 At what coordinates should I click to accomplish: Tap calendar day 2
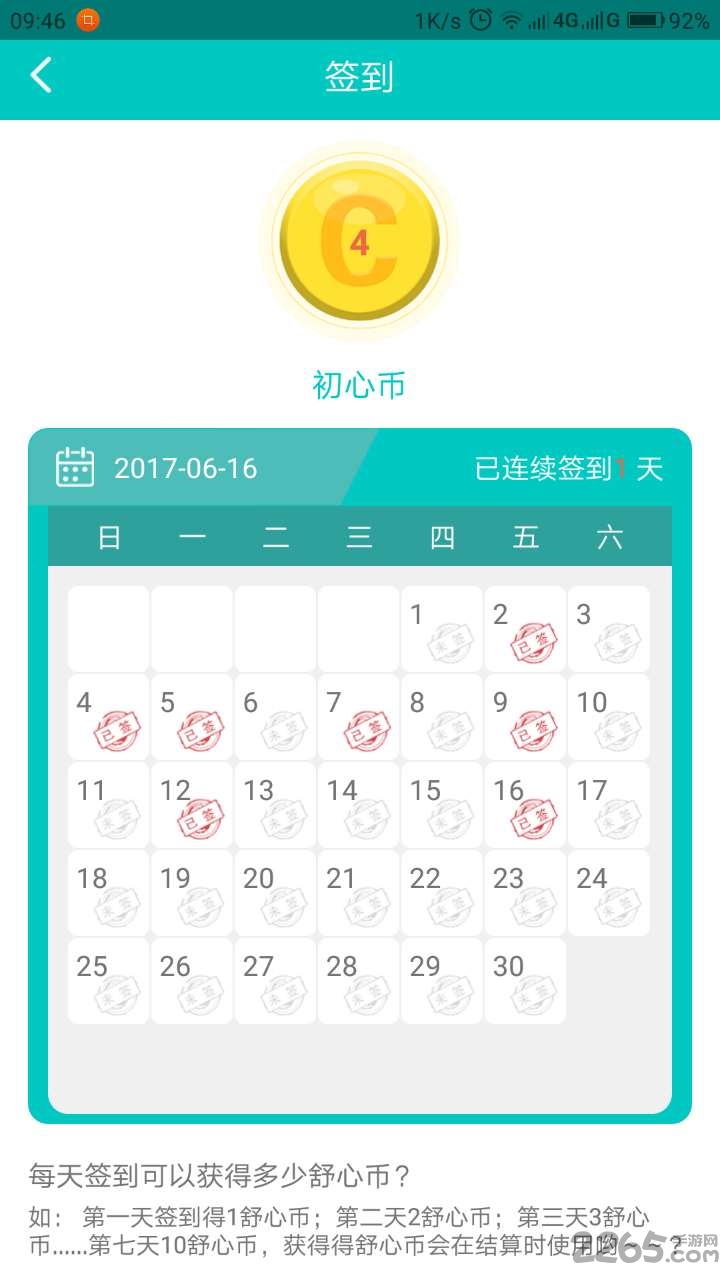(525, 629)
